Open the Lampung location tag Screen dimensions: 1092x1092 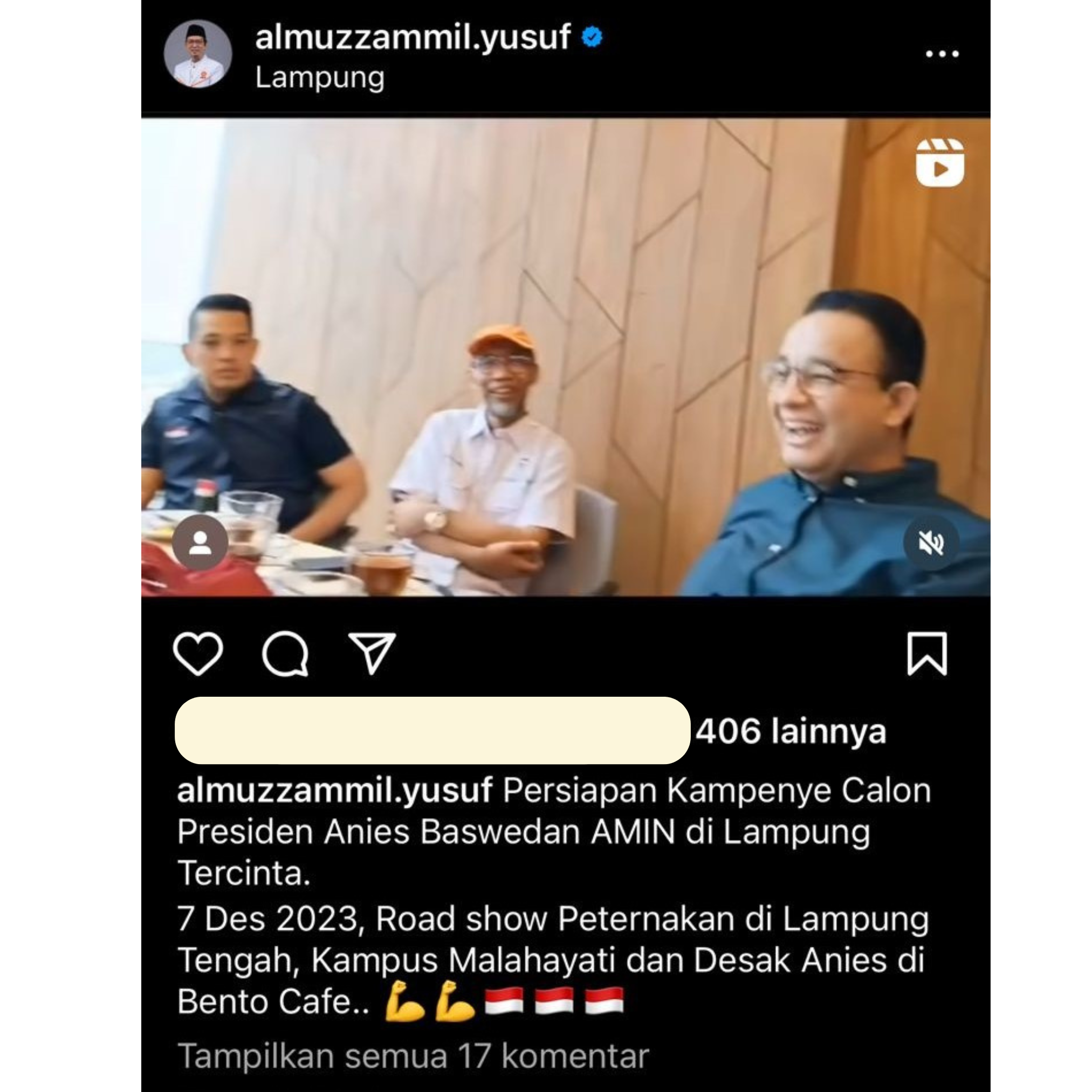[319, 78]
